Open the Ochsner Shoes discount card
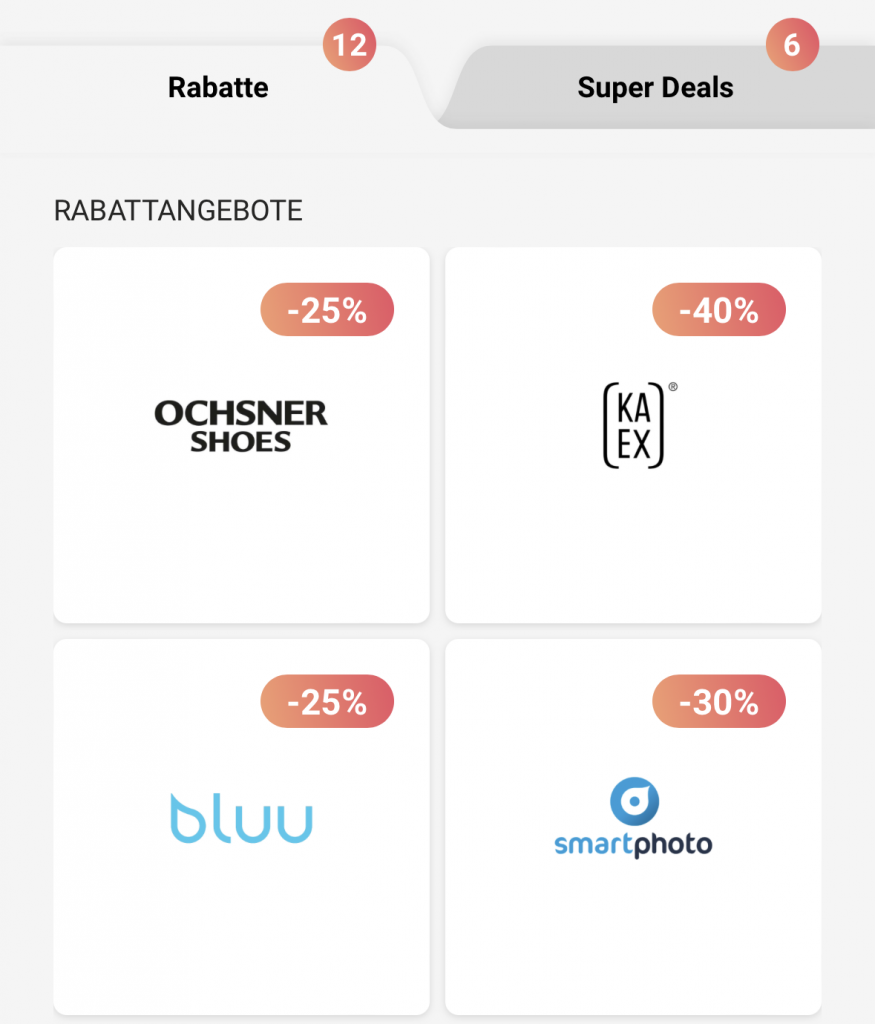Viewport: 875px width, 1024px height. pyautogui.click(x=241, y=435)
